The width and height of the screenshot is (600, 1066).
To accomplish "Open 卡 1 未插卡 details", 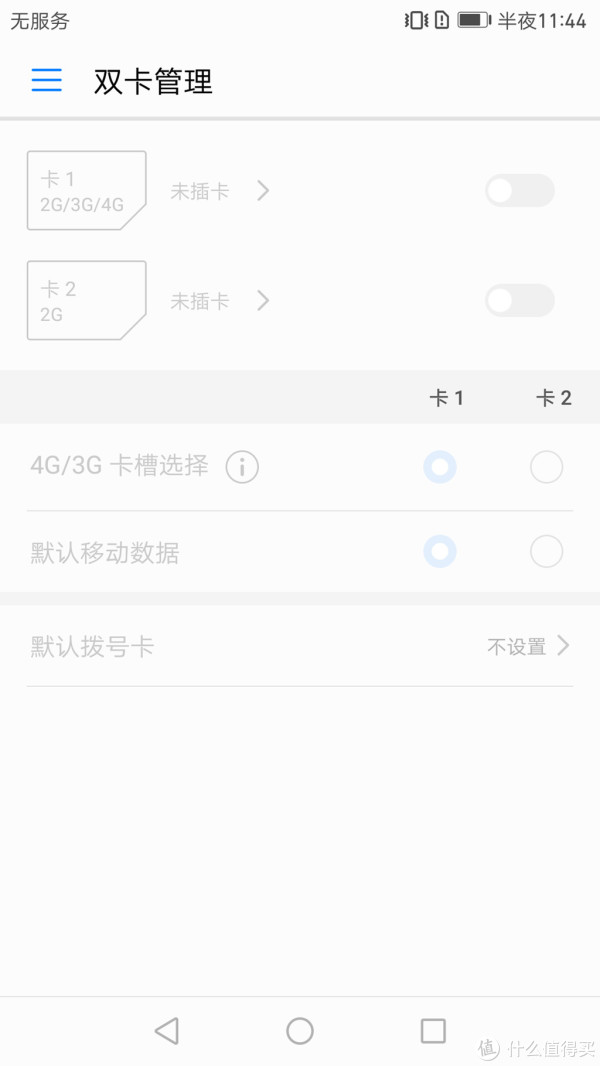I will point(220,191).
